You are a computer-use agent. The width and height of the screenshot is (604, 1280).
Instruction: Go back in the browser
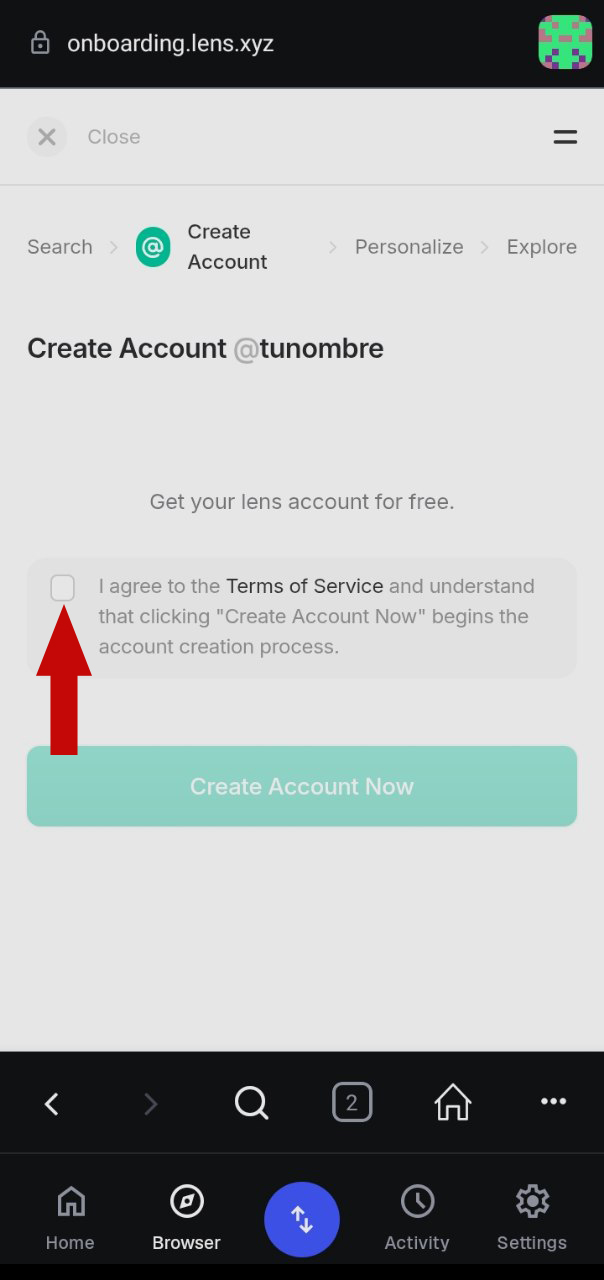(52, 1103)
